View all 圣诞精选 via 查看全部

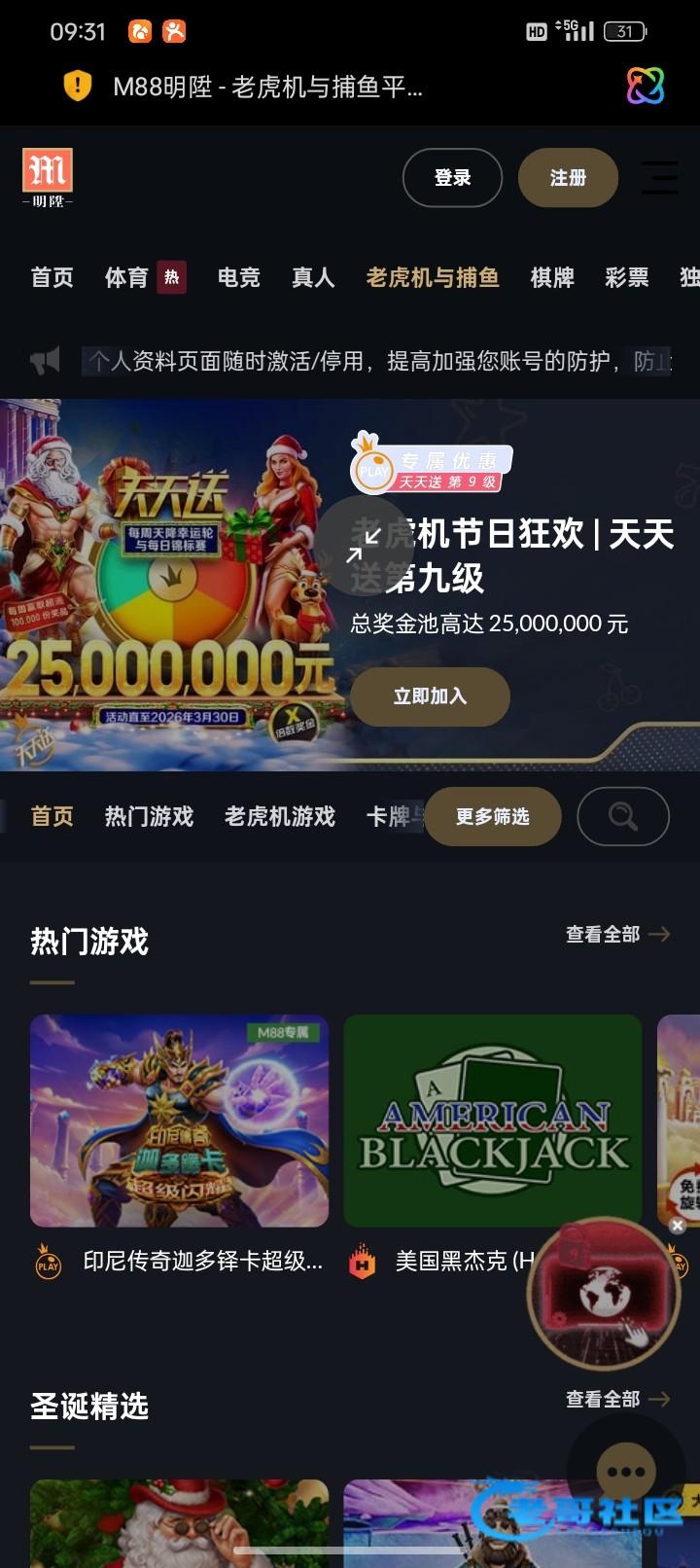click(x=617, y=1399)
